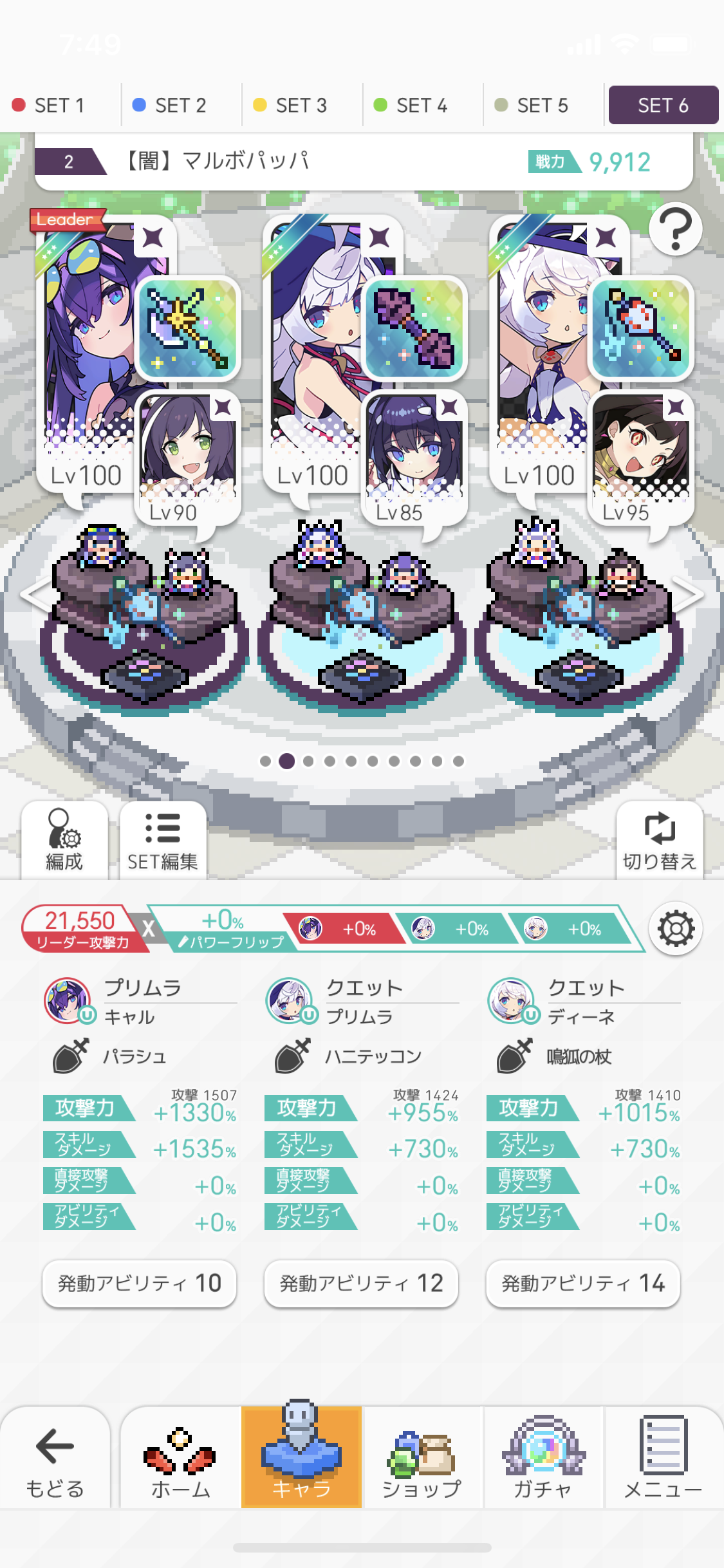Go back with もどる

pos(55,1459)
